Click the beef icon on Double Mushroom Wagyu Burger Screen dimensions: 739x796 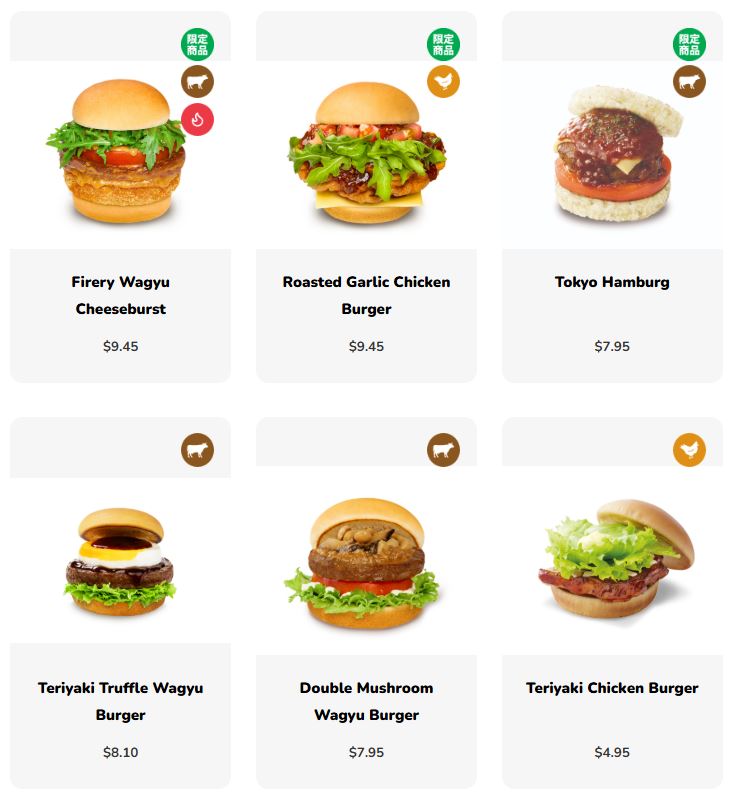(445, 447)
